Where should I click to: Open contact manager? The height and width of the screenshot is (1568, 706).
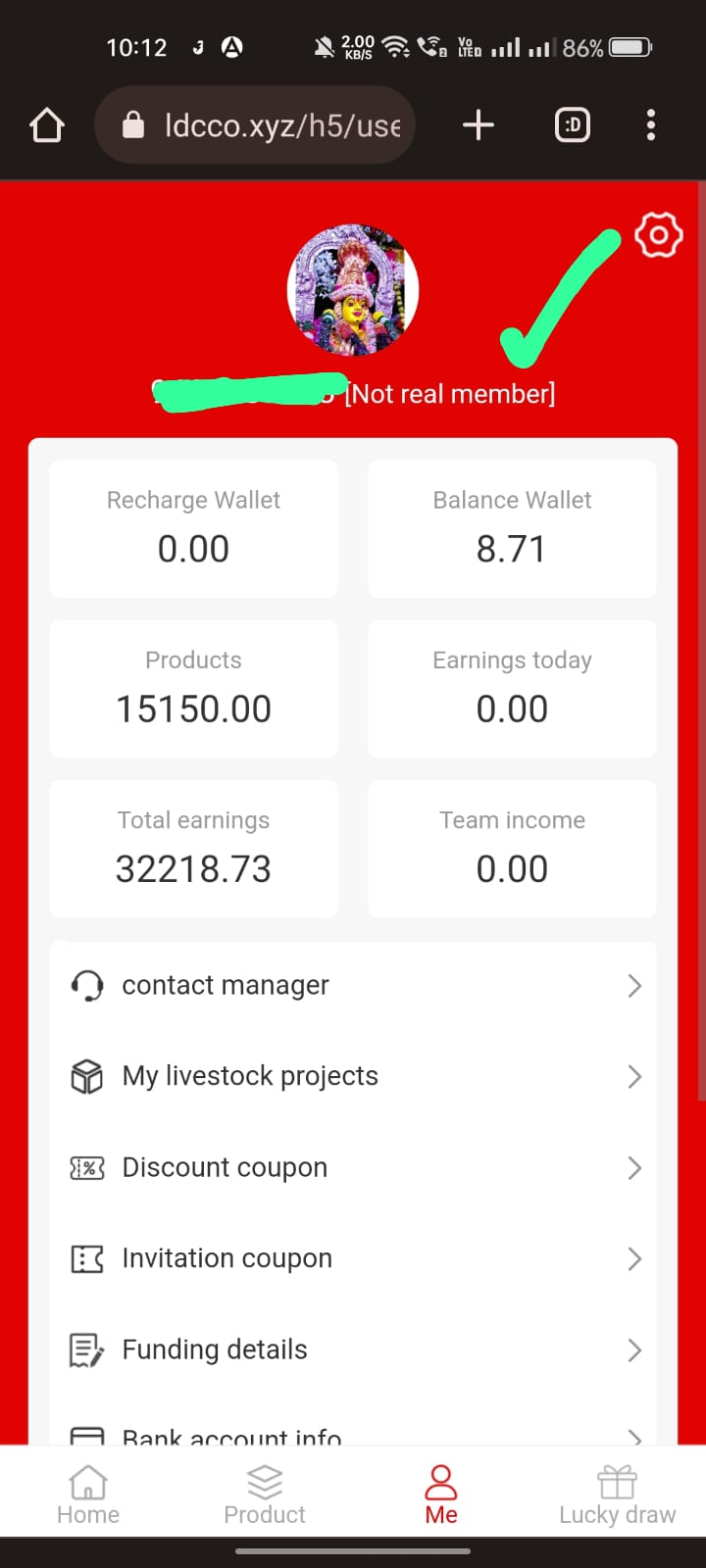(x=353, y=985)
